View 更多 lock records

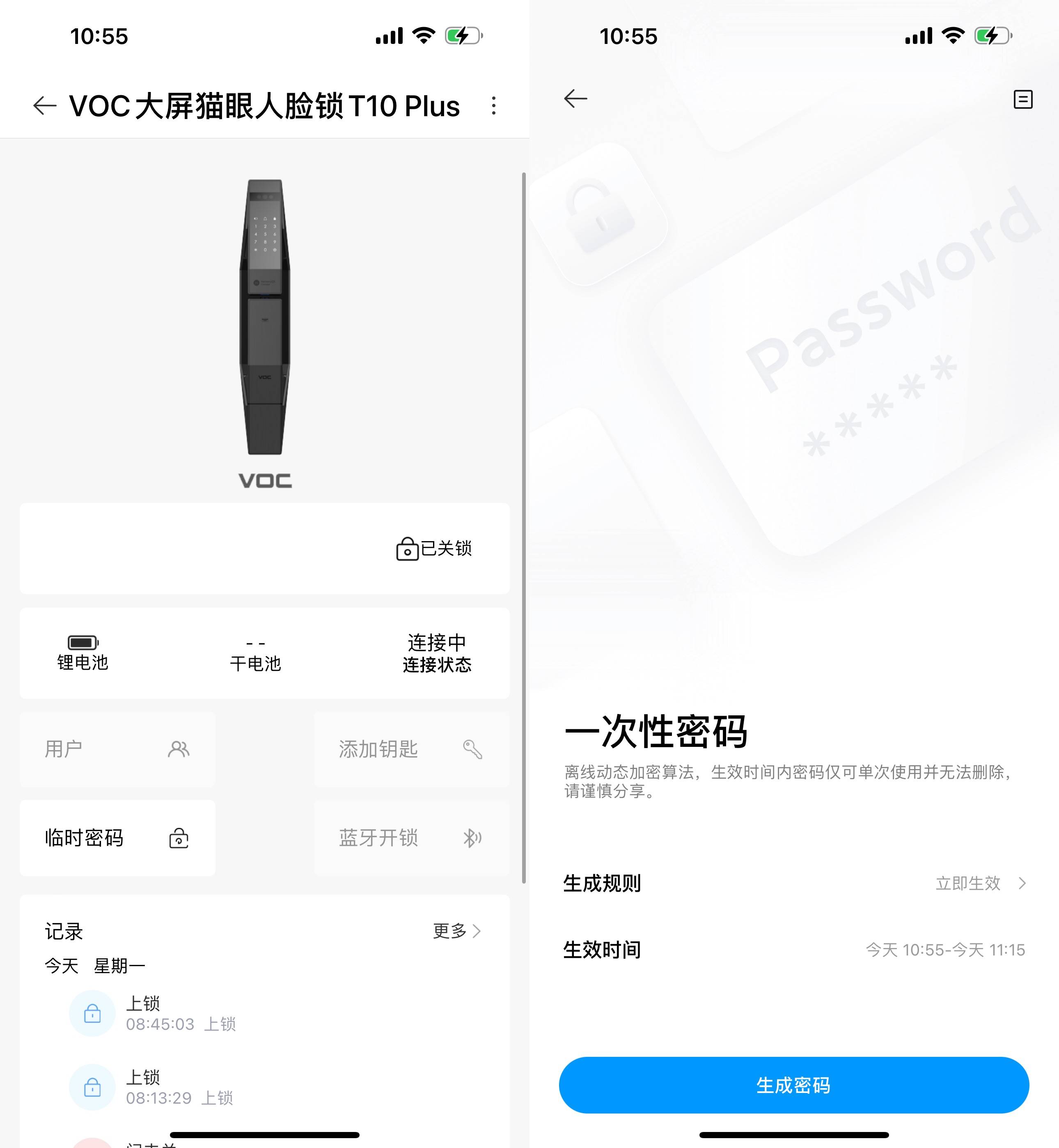(457, 931)
